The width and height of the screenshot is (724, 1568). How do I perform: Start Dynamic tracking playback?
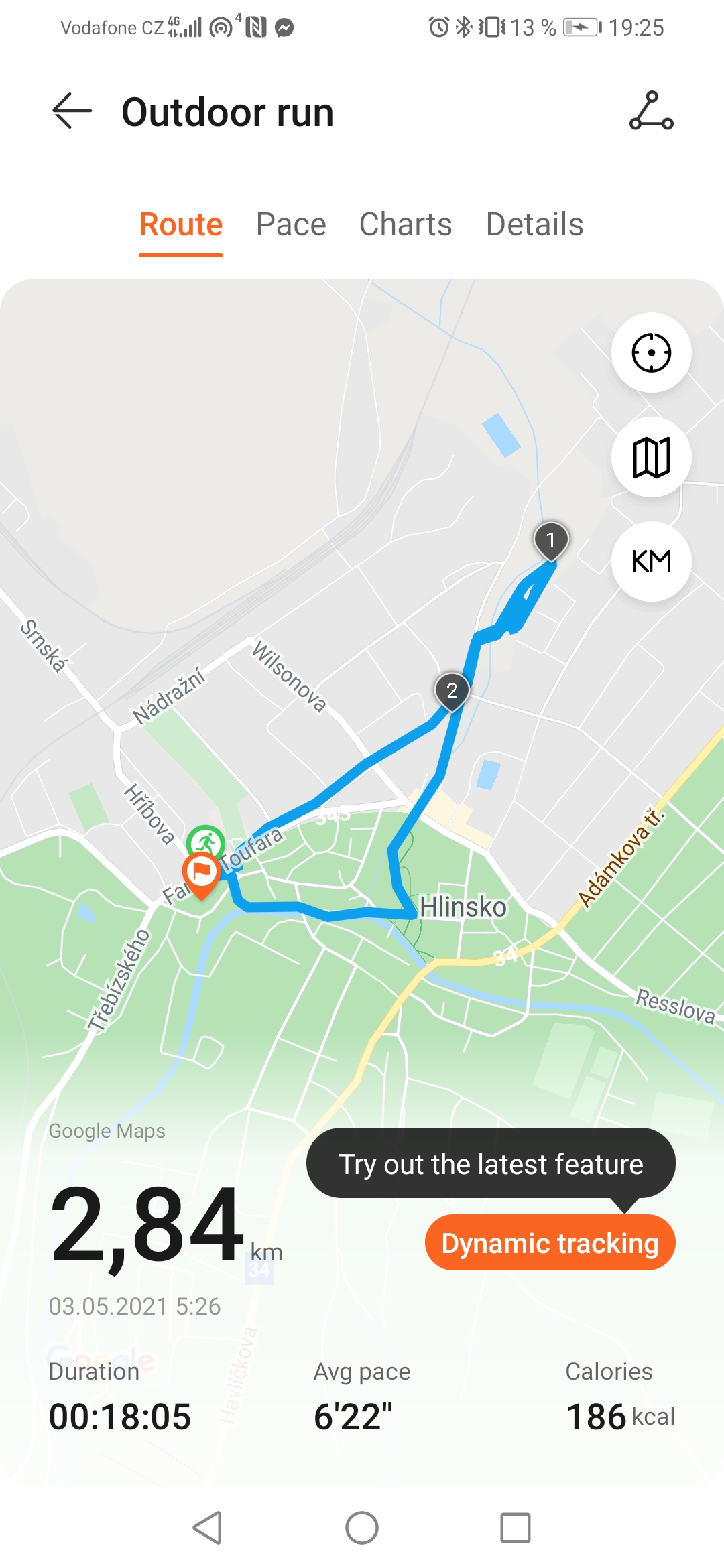coord(550,1243)
